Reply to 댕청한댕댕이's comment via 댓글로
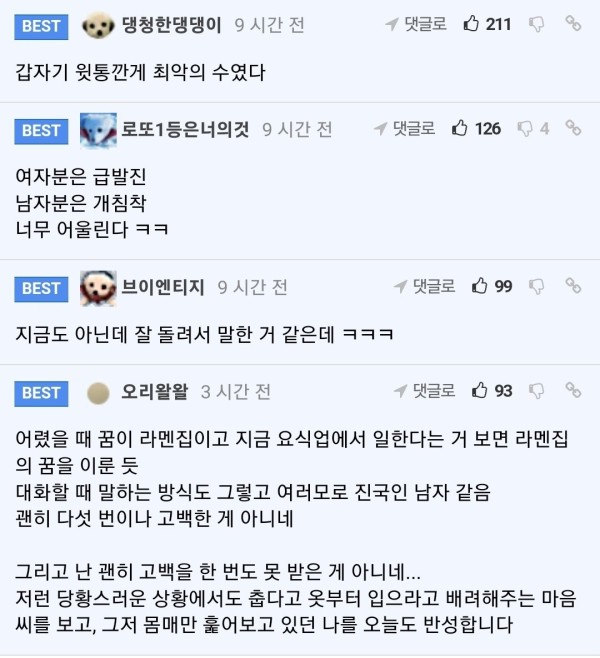 (416, 24)
